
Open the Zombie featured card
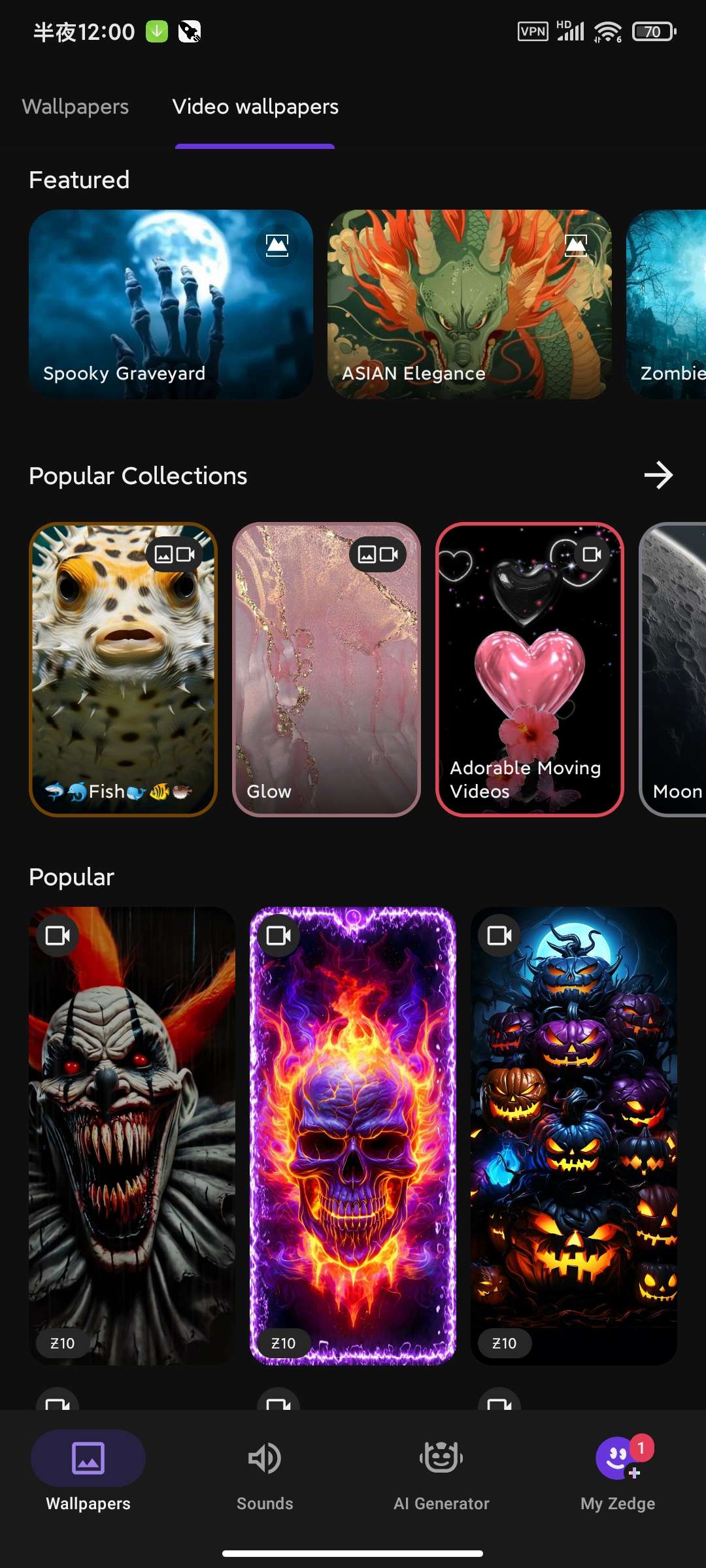pos(668,304)
